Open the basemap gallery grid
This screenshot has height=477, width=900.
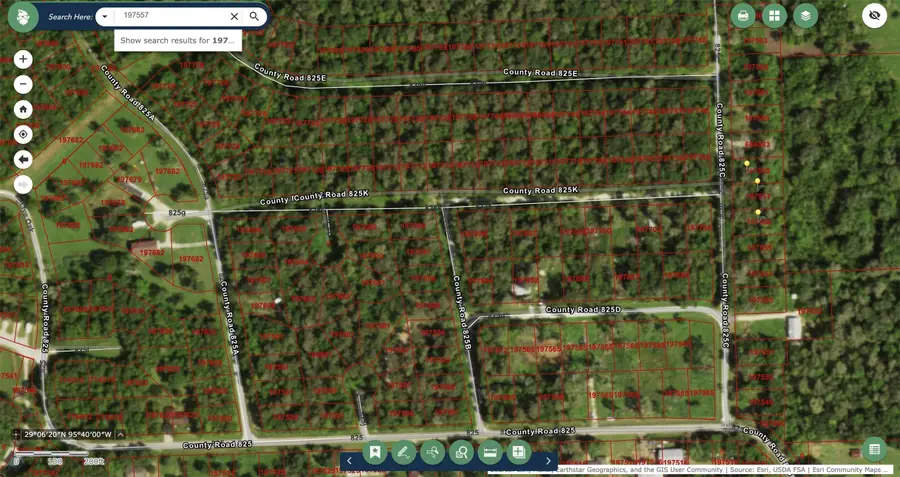click(774, 16)
